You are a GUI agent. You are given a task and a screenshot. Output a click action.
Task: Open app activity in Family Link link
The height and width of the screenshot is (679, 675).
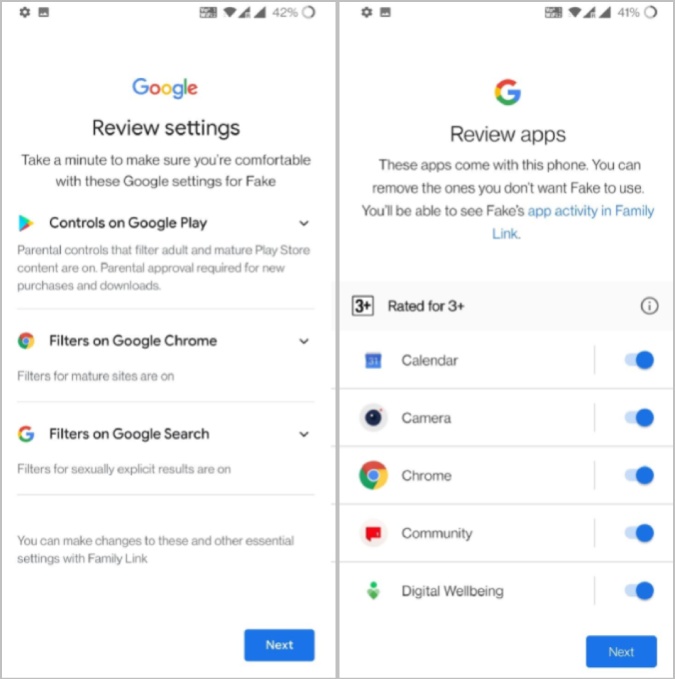pos(590,212)
